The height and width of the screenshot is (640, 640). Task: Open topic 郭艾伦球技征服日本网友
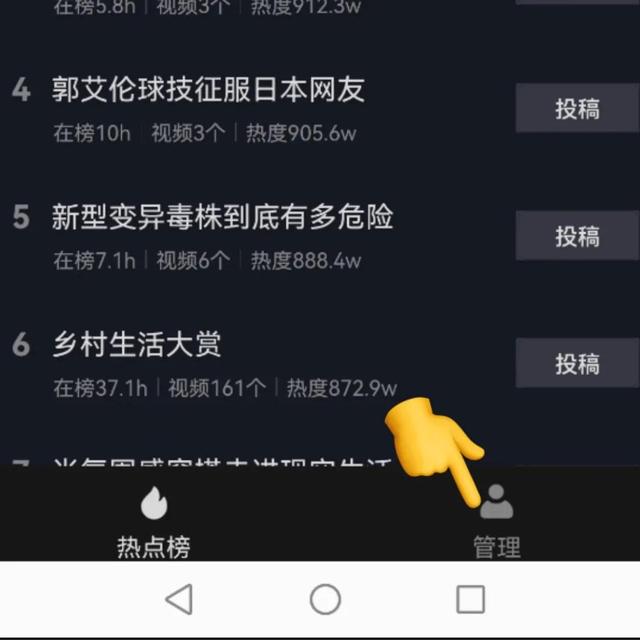coord(208,90)
